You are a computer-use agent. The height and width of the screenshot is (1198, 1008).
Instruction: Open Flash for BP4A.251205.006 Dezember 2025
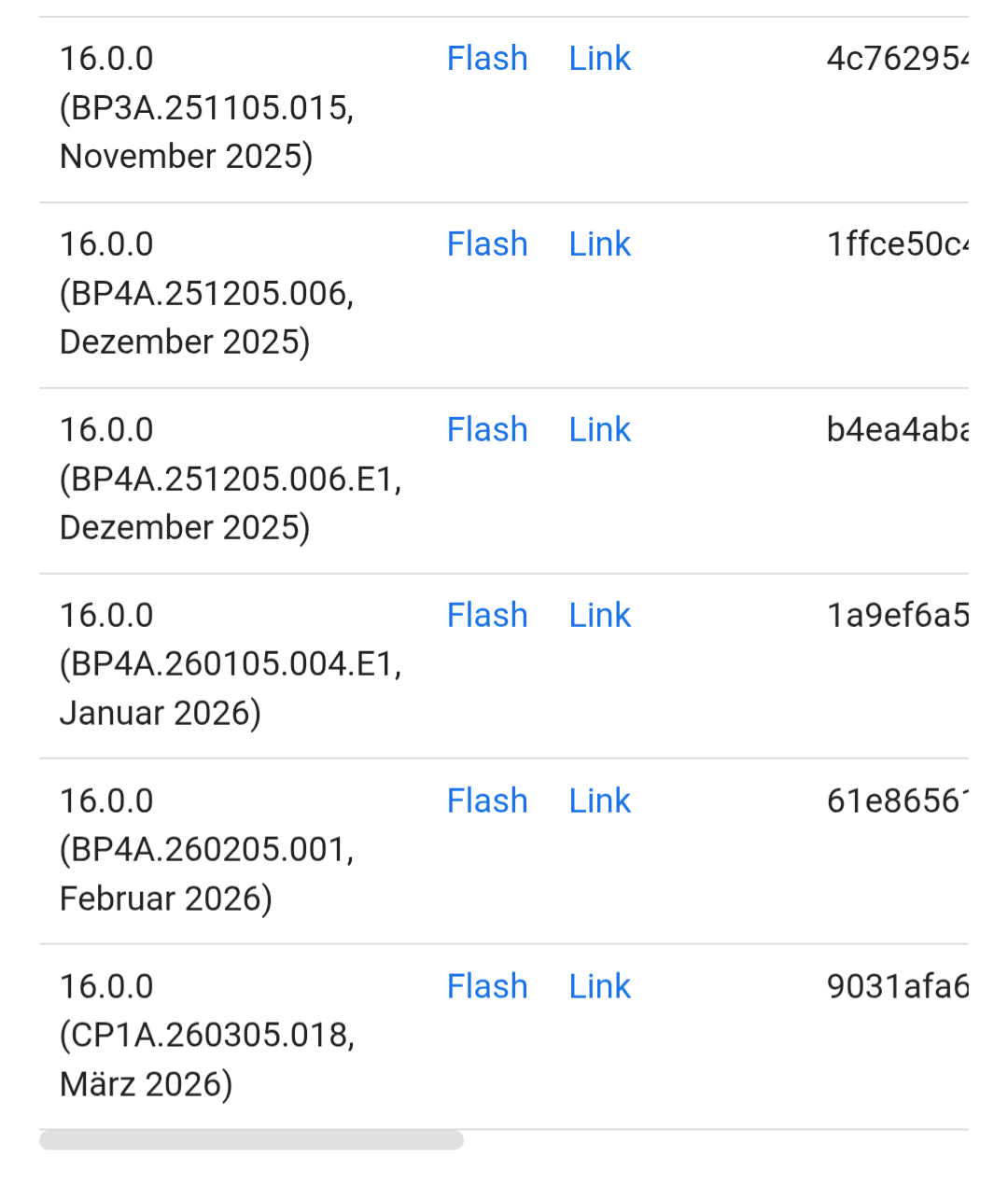click(x=487, y=244)
